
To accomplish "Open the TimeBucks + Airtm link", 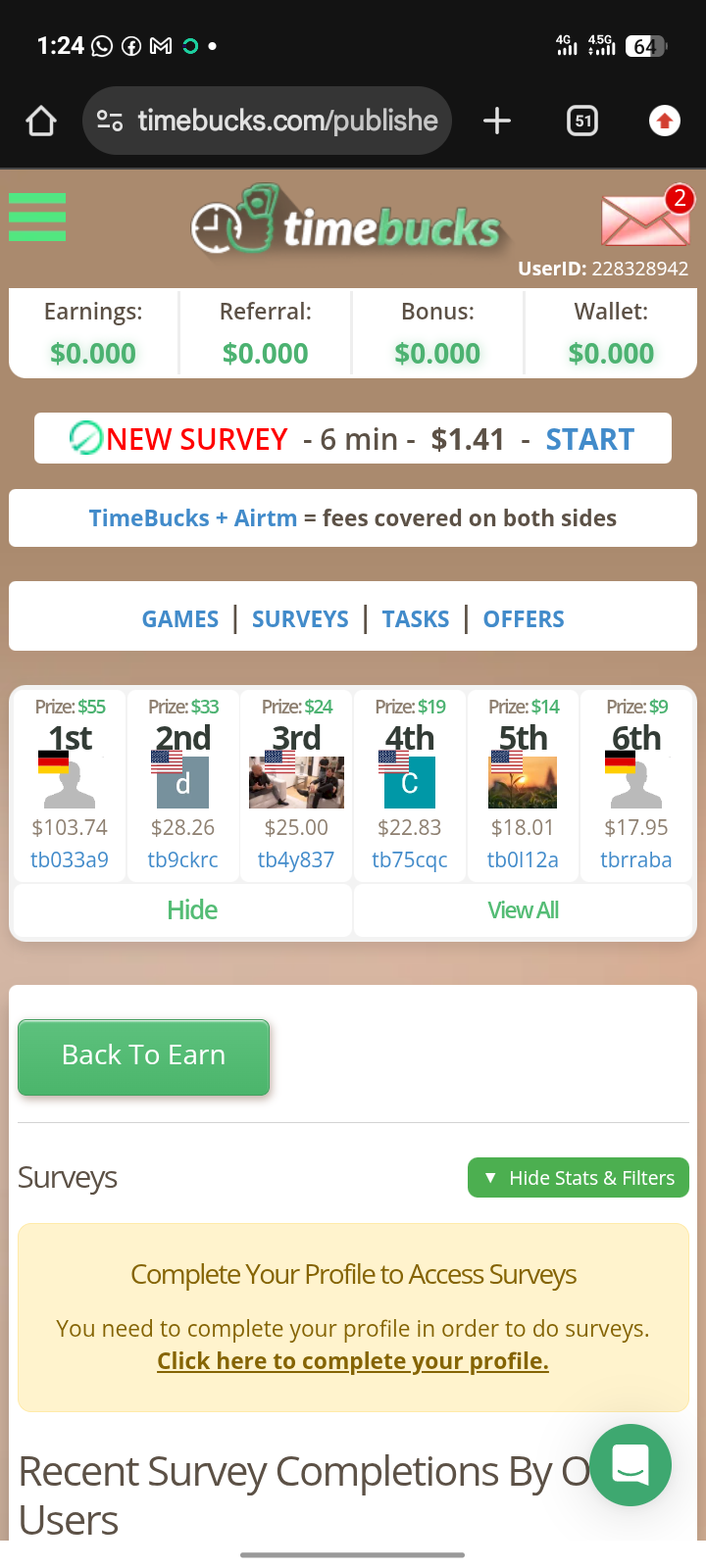I will pyautogui.click(x=193, y=518).
